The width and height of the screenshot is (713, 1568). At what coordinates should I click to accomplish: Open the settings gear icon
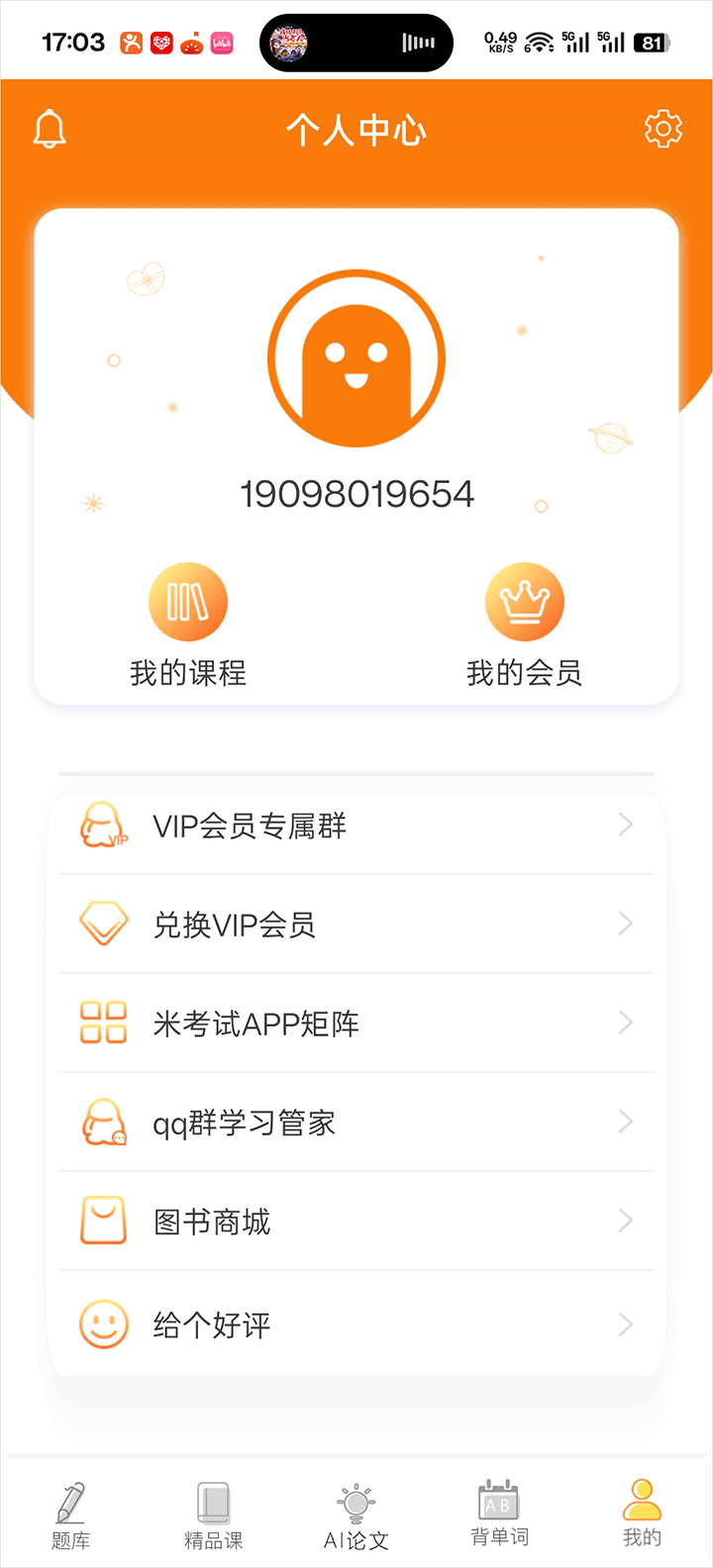point(662,130)
